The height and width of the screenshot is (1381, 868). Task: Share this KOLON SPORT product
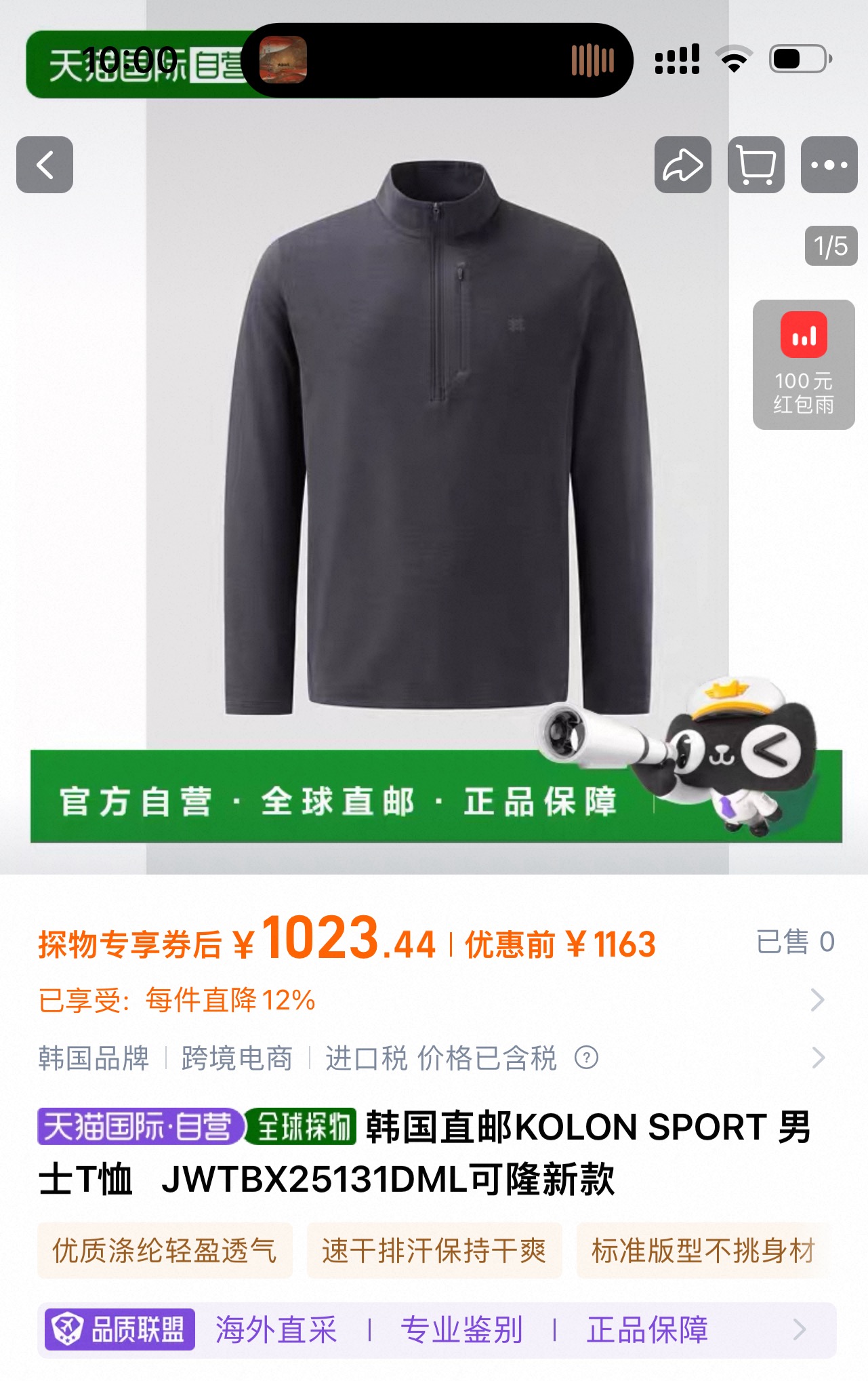click(682, 165)
